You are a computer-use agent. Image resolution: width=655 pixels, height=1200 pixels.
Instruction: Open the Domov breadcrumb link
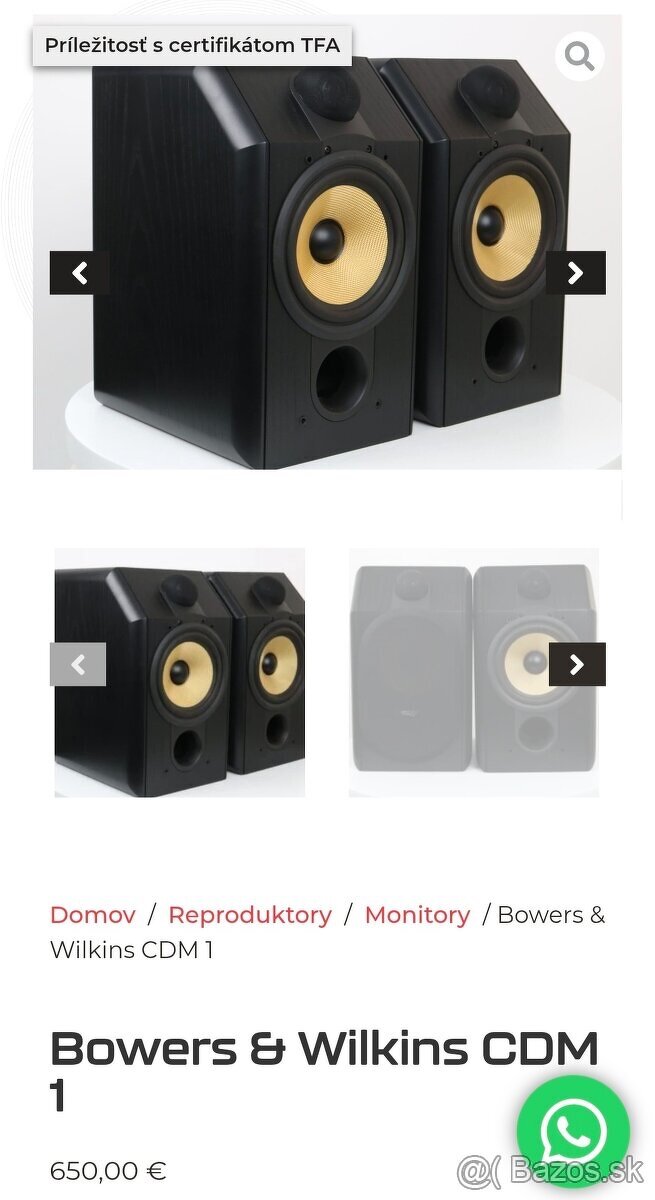pos(92,914)
